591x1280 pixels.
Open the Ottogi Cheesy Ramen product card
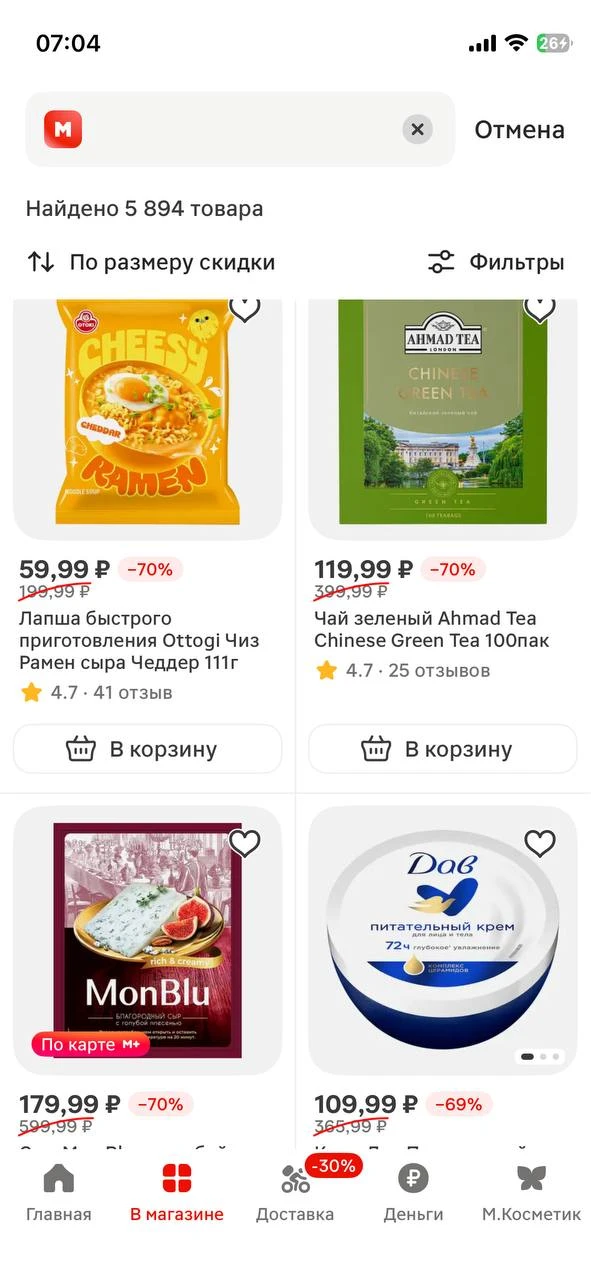point(148,419)
